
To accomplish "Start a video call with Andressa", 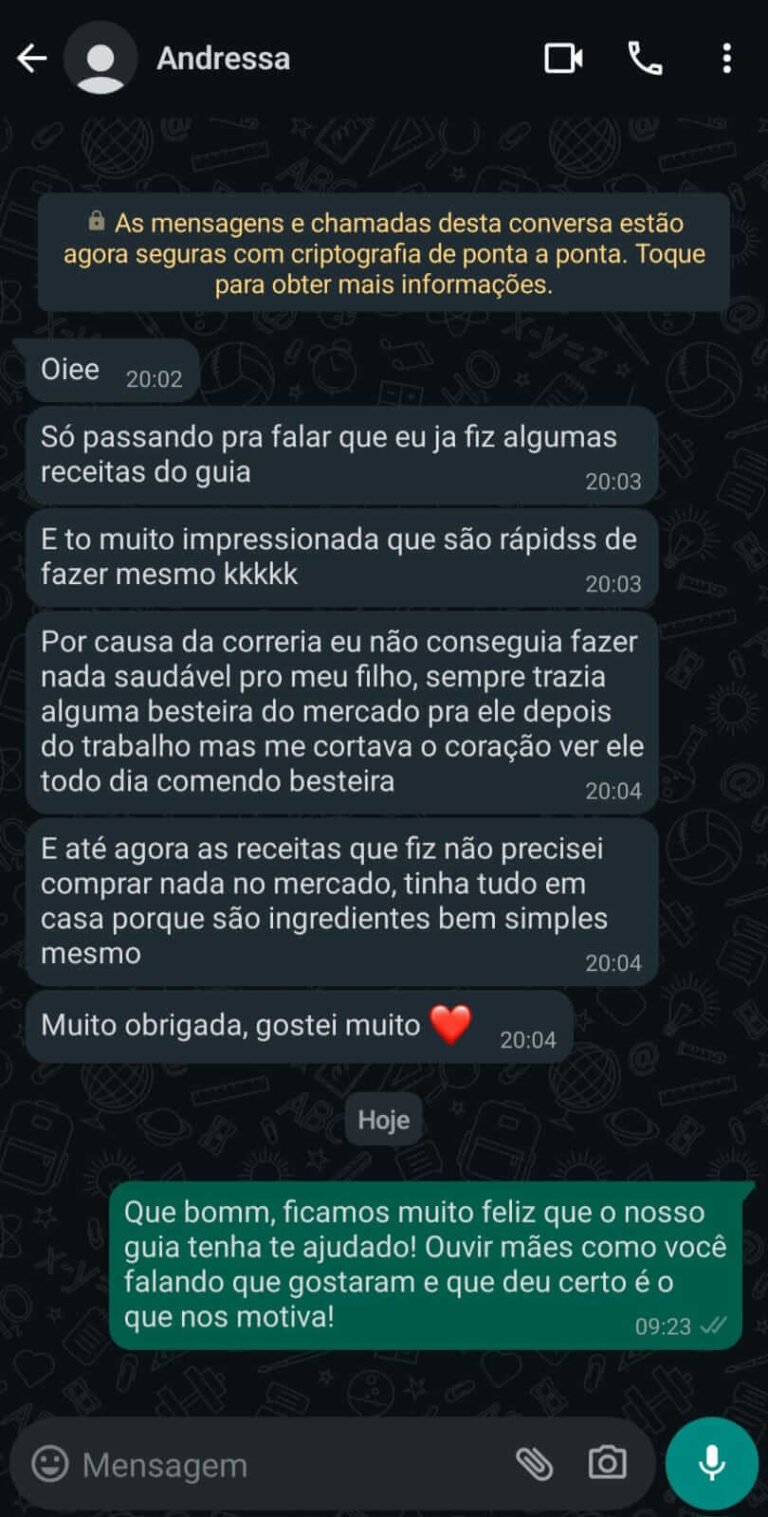I will coord(563,57).
